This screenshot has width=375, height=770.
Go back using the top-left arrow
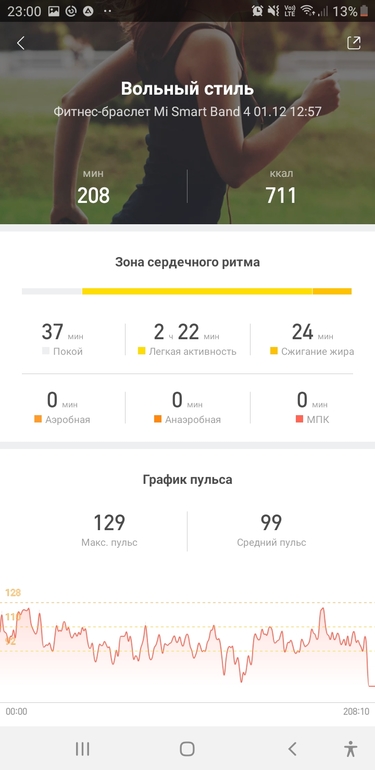click(x=21, y=43)
